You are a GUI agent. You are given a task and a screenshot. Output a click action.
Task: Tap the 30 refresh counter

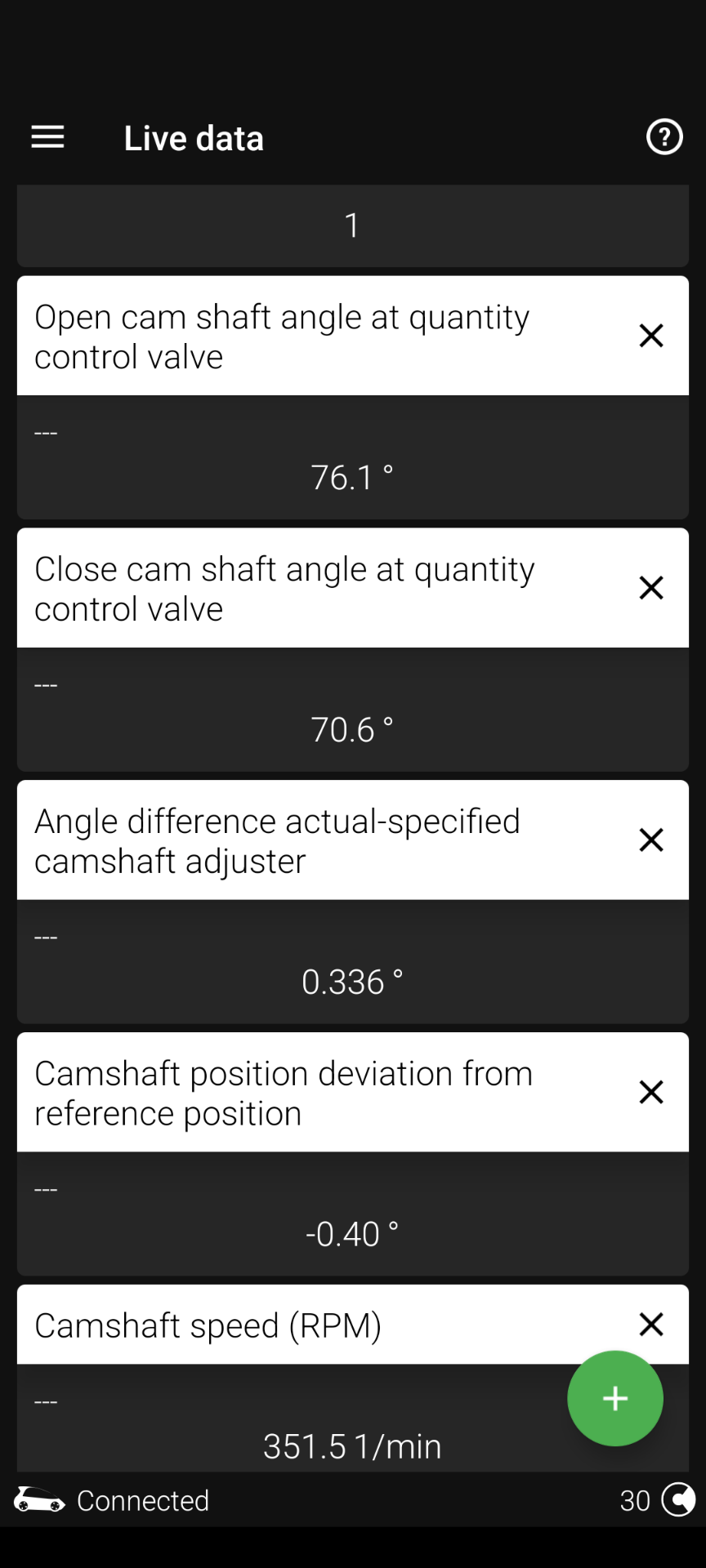[635, 1500]
